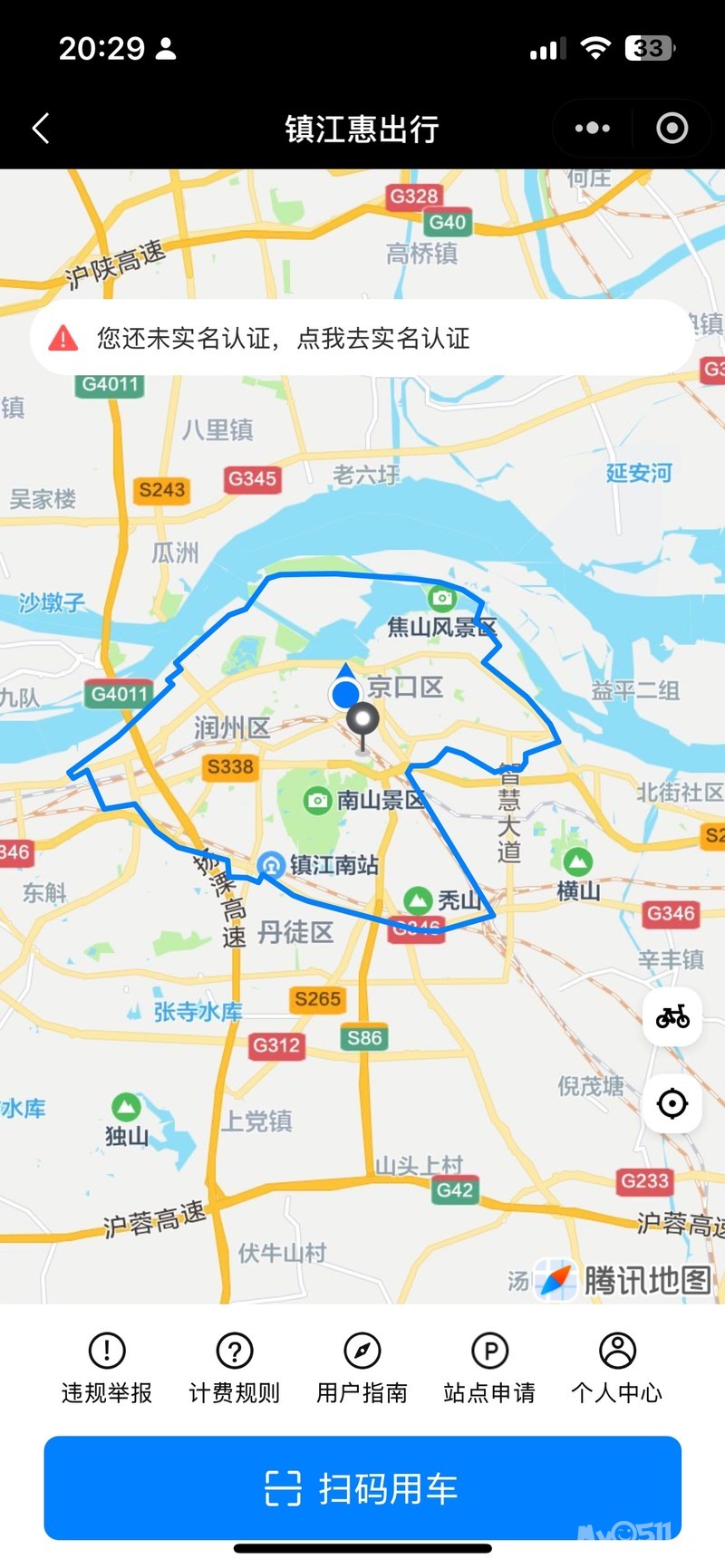Go back using the header arrow
This screenshot has height=1568, width=725.
(x=41, y=129)
